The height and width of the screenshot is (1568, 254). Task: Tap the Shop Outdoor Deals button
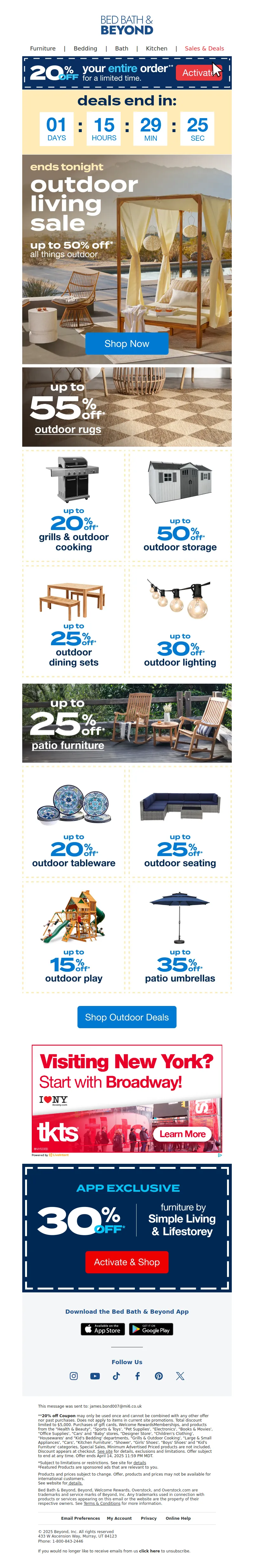click(127, 1017)
